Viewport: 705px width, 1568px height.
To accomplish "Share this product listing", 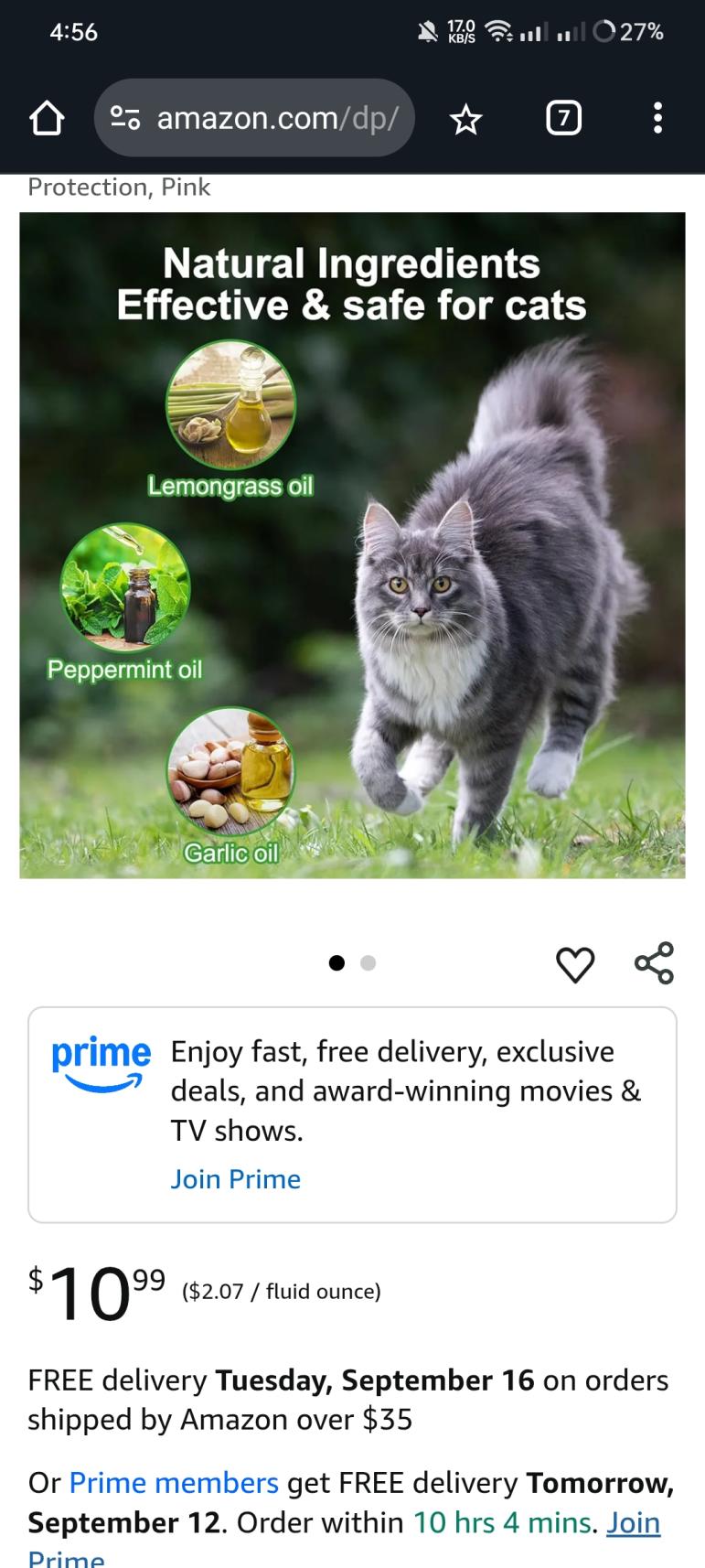I will tap(654, 963).
